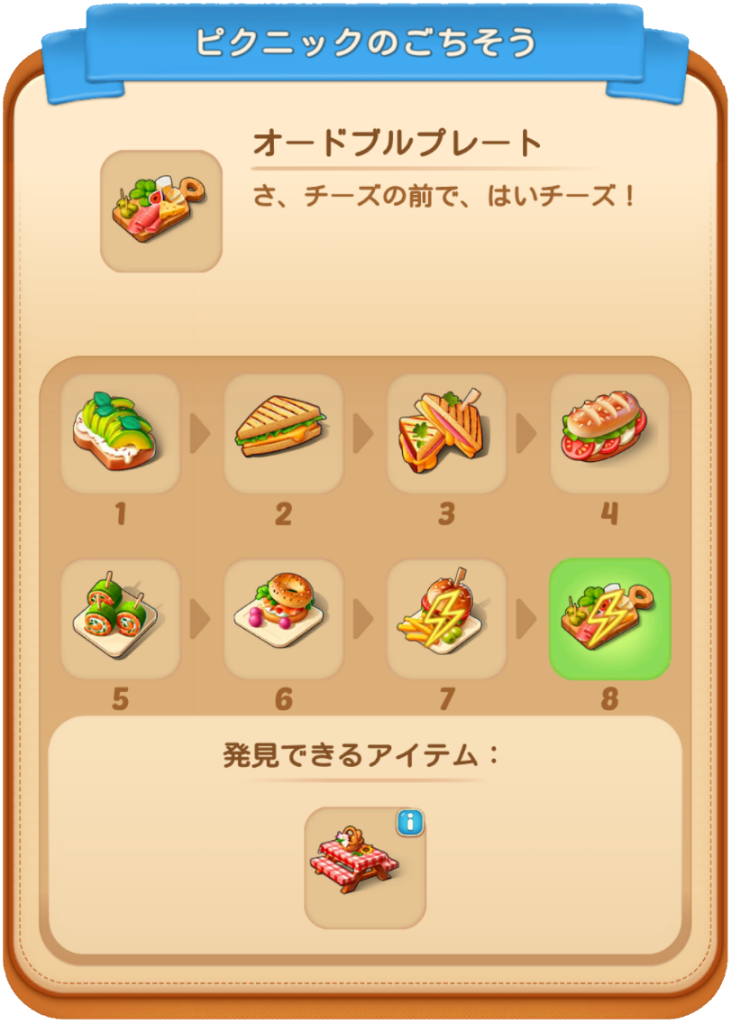Choose the level 4 baguette sandwich

[609, 433]
